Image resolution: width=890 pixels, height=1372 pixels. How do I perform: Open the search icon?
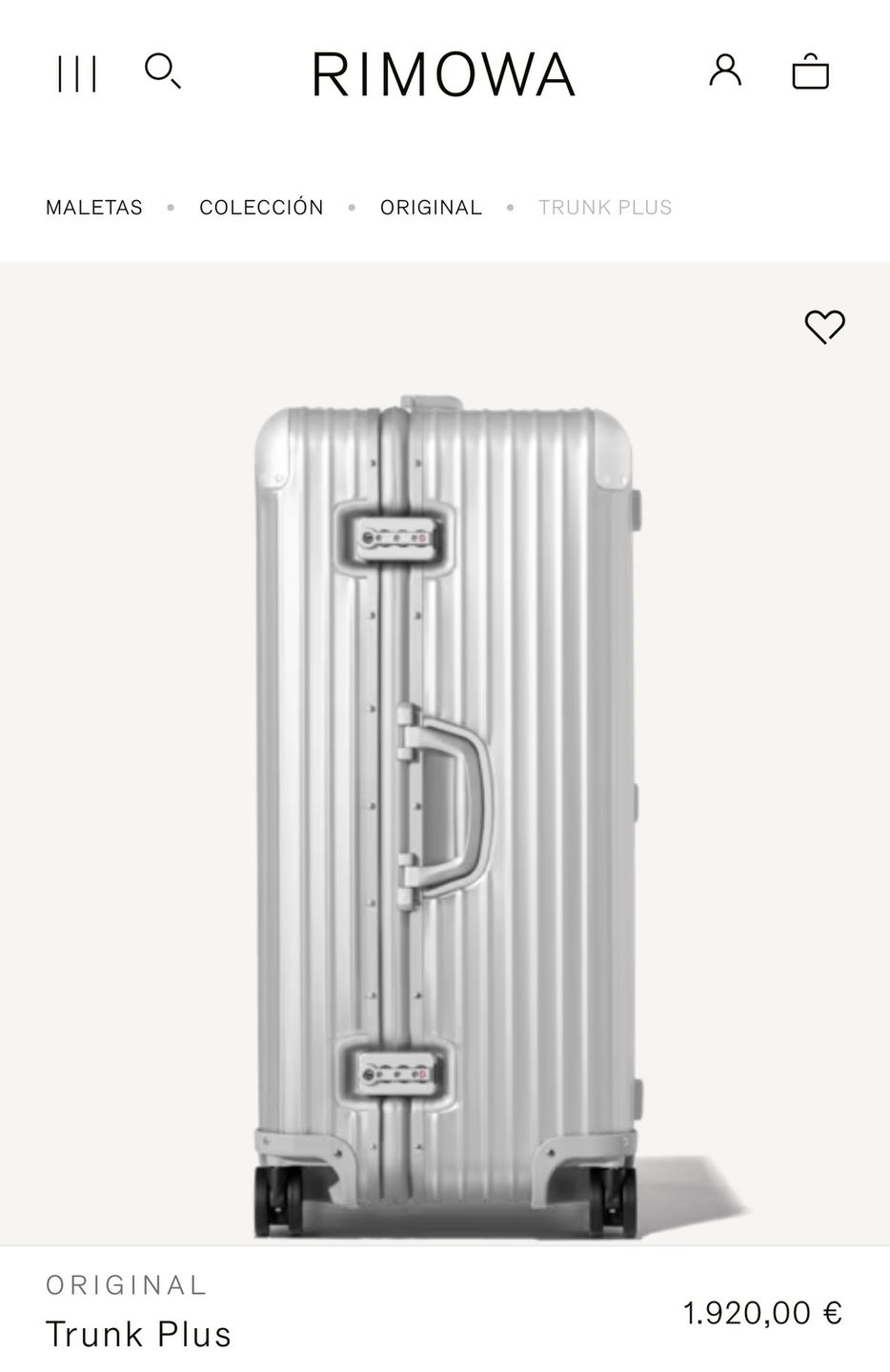pyautogui.click(x=162, y=71)
